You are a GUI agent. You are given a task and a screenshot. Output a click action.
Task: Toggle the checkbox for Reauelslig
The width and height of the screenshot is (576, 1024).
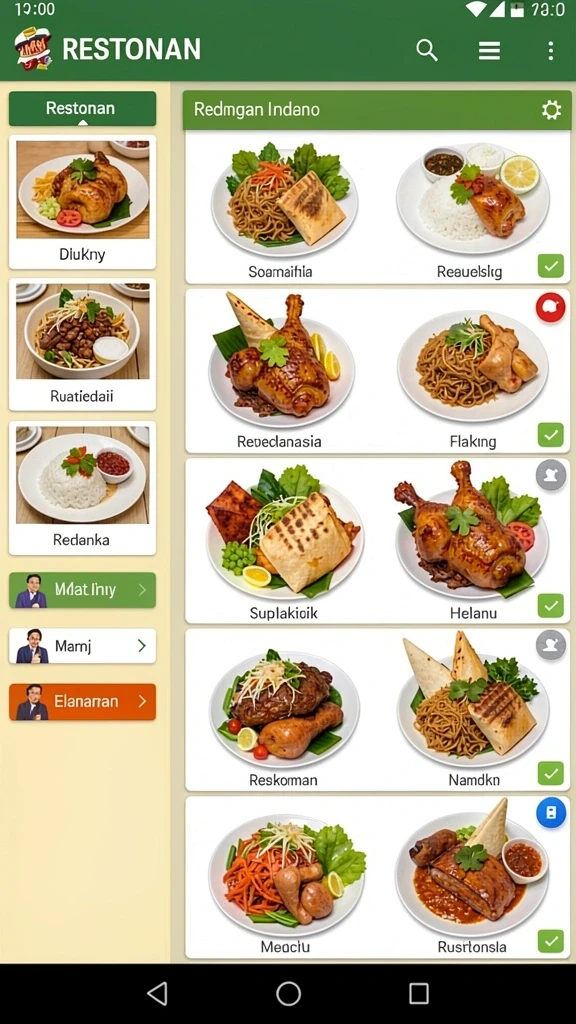[x=551, y=266]
